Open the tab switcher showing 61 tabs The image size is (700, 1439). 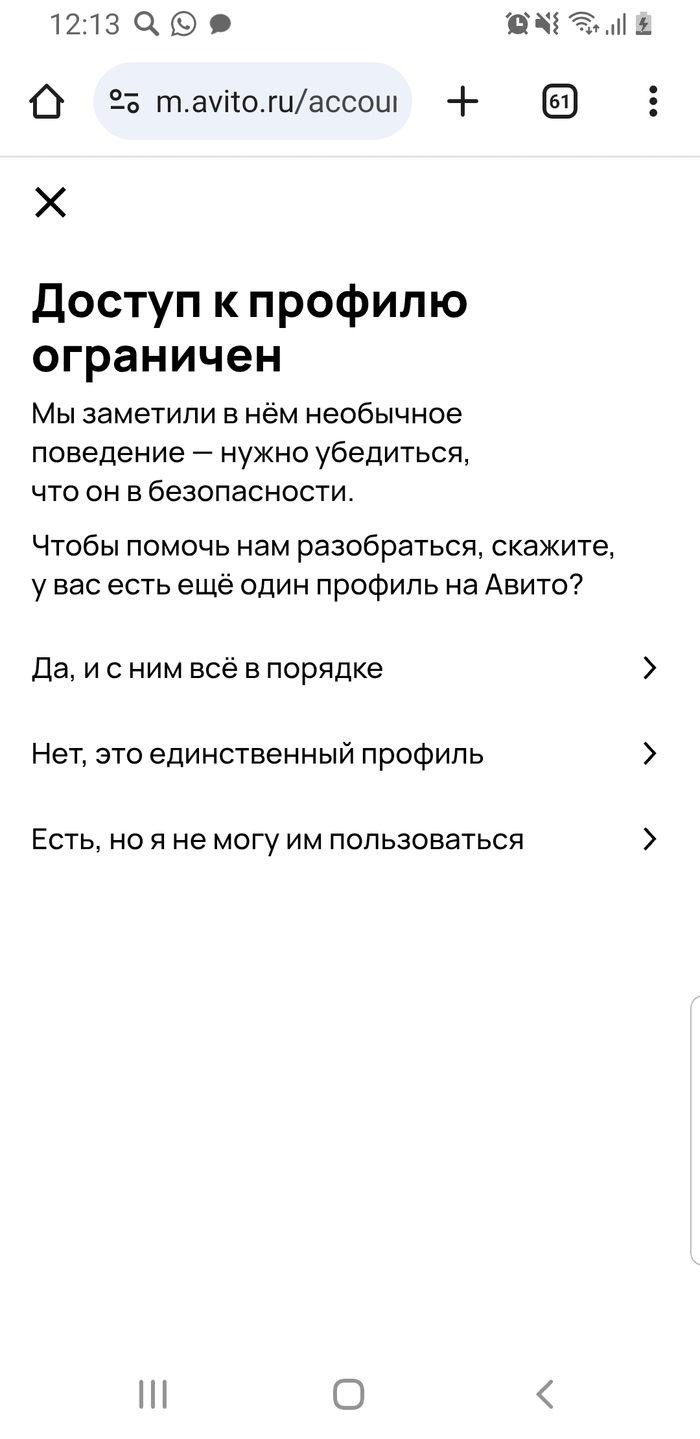click(560, 101)
